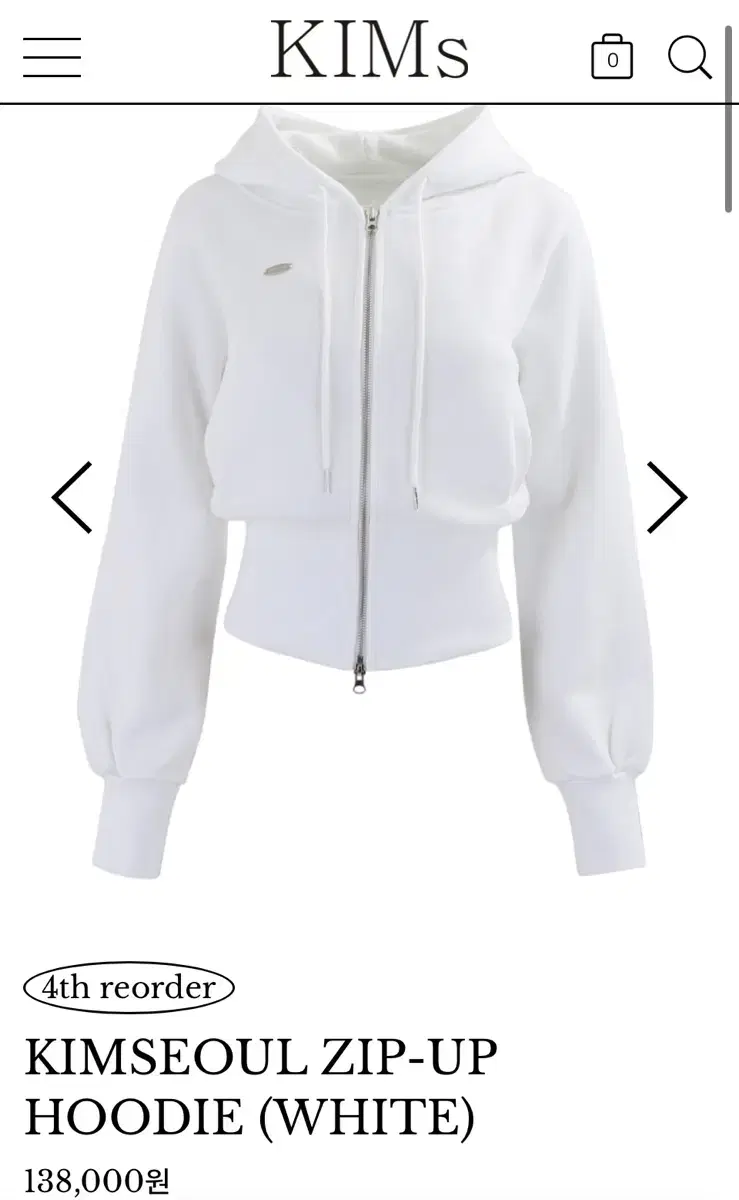Image resolution: width=739 pixels, height=1200 pixels.
Task: Open the search magnifier
Action: [689, 56]
